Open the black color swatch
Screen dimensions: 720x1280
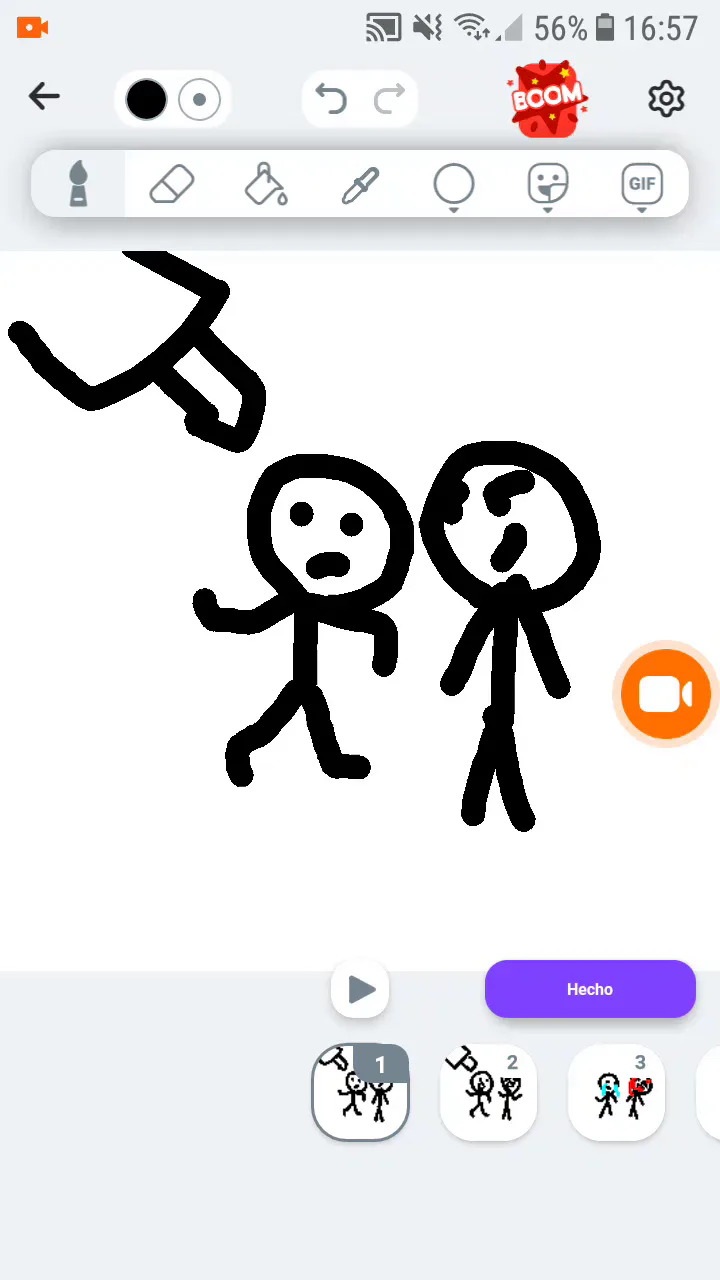(146, 100)
